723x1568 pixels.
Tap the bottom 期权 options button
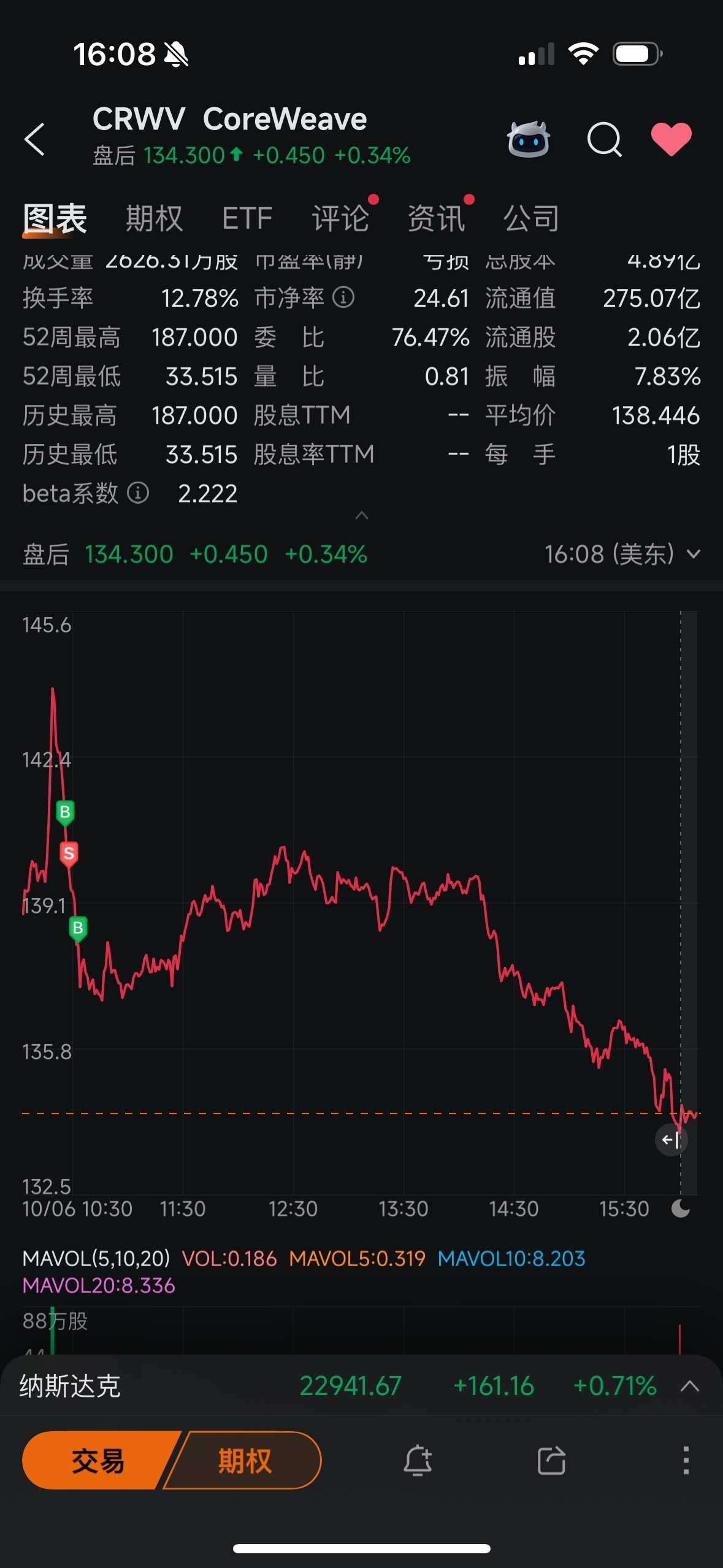coord(245,1460)
